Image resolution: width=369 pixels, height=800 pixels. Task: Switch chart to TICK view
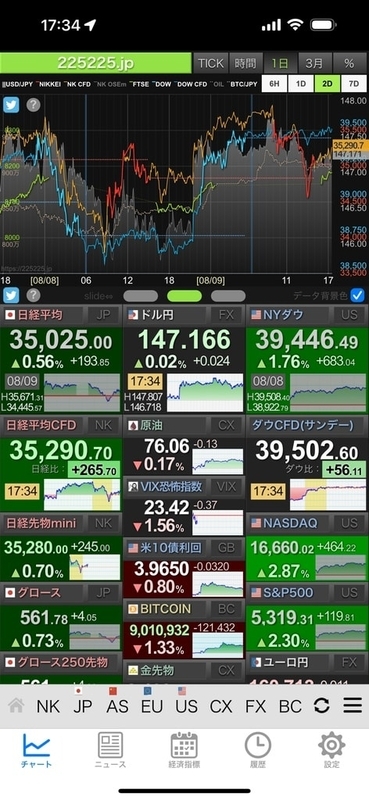click(210, 63)
